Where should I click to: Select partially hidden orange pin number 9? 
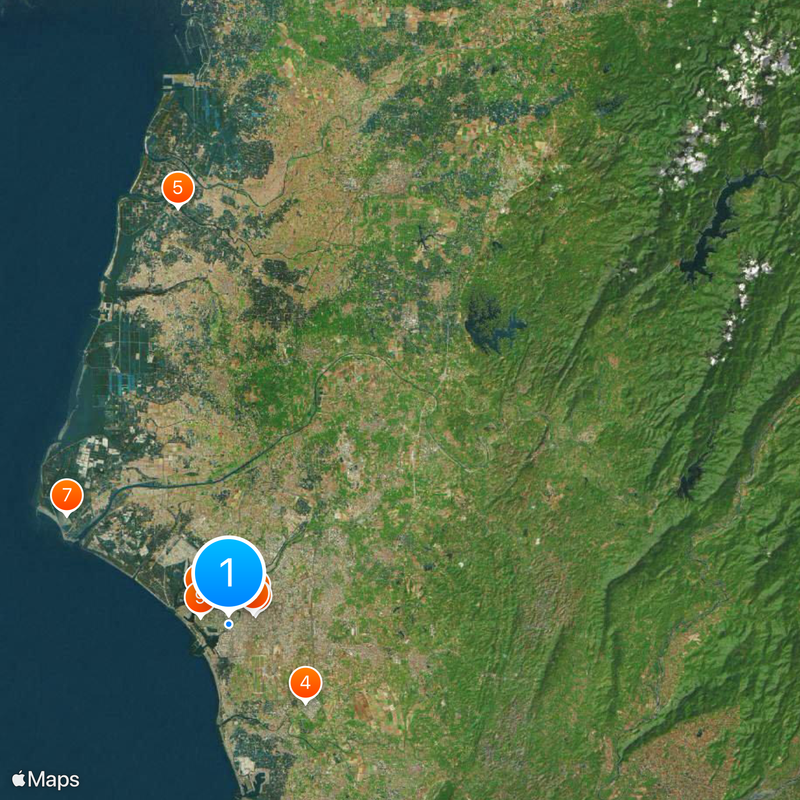(x=192, y=600)
